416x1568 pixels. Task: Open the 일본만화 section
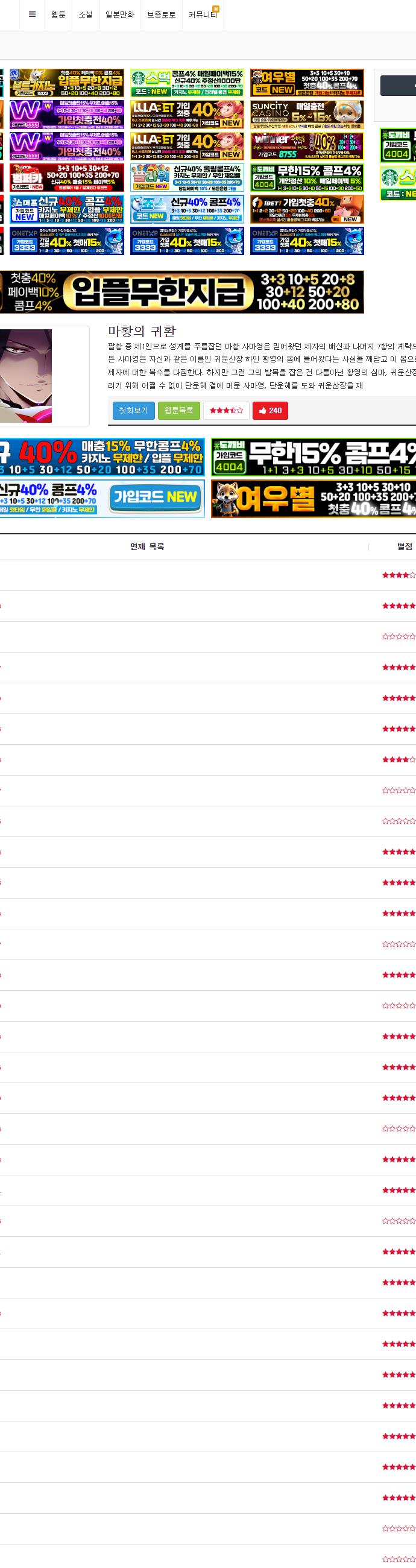120,14
